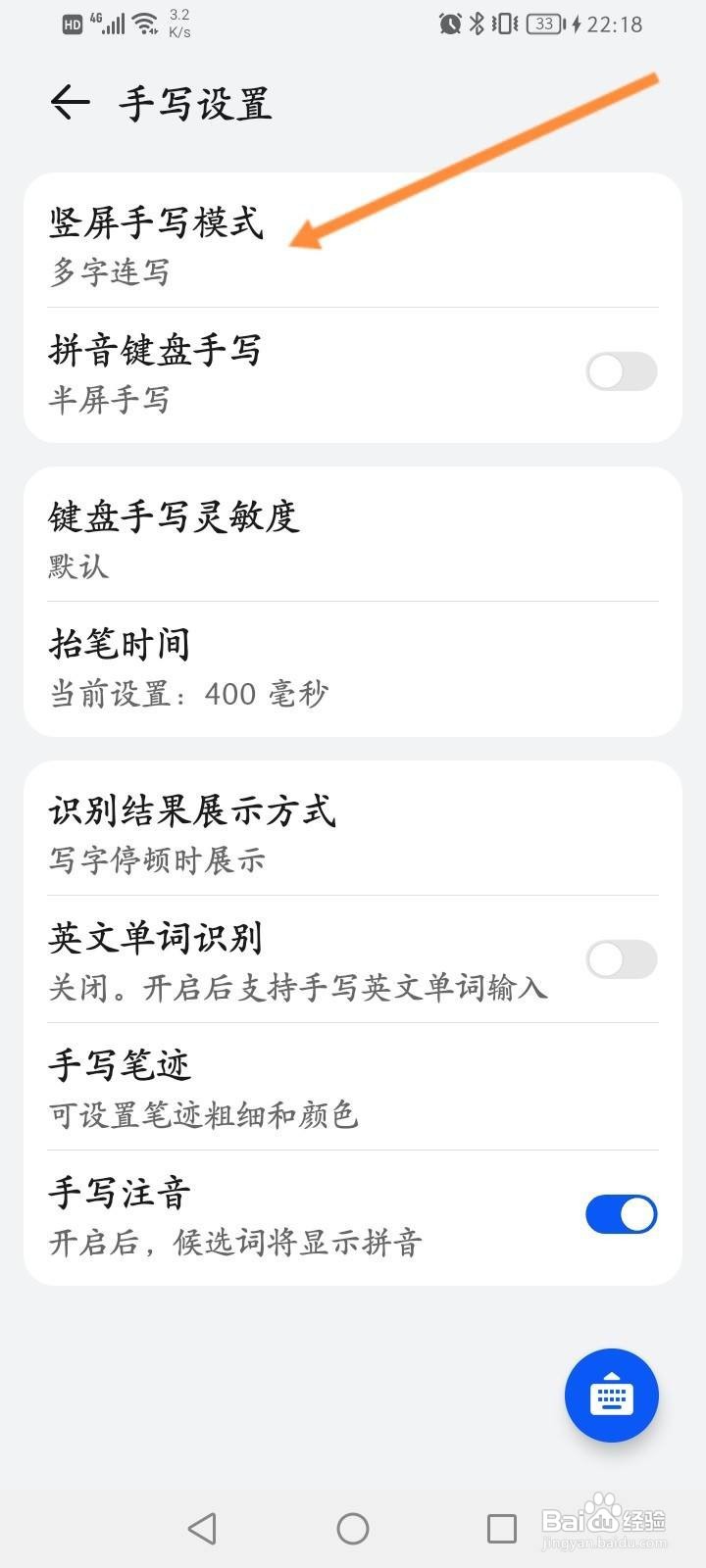Enable 英文单词识别 switch
This screenshot has height=1568, width=706.
pyautogui.click(x=621, y=960)
